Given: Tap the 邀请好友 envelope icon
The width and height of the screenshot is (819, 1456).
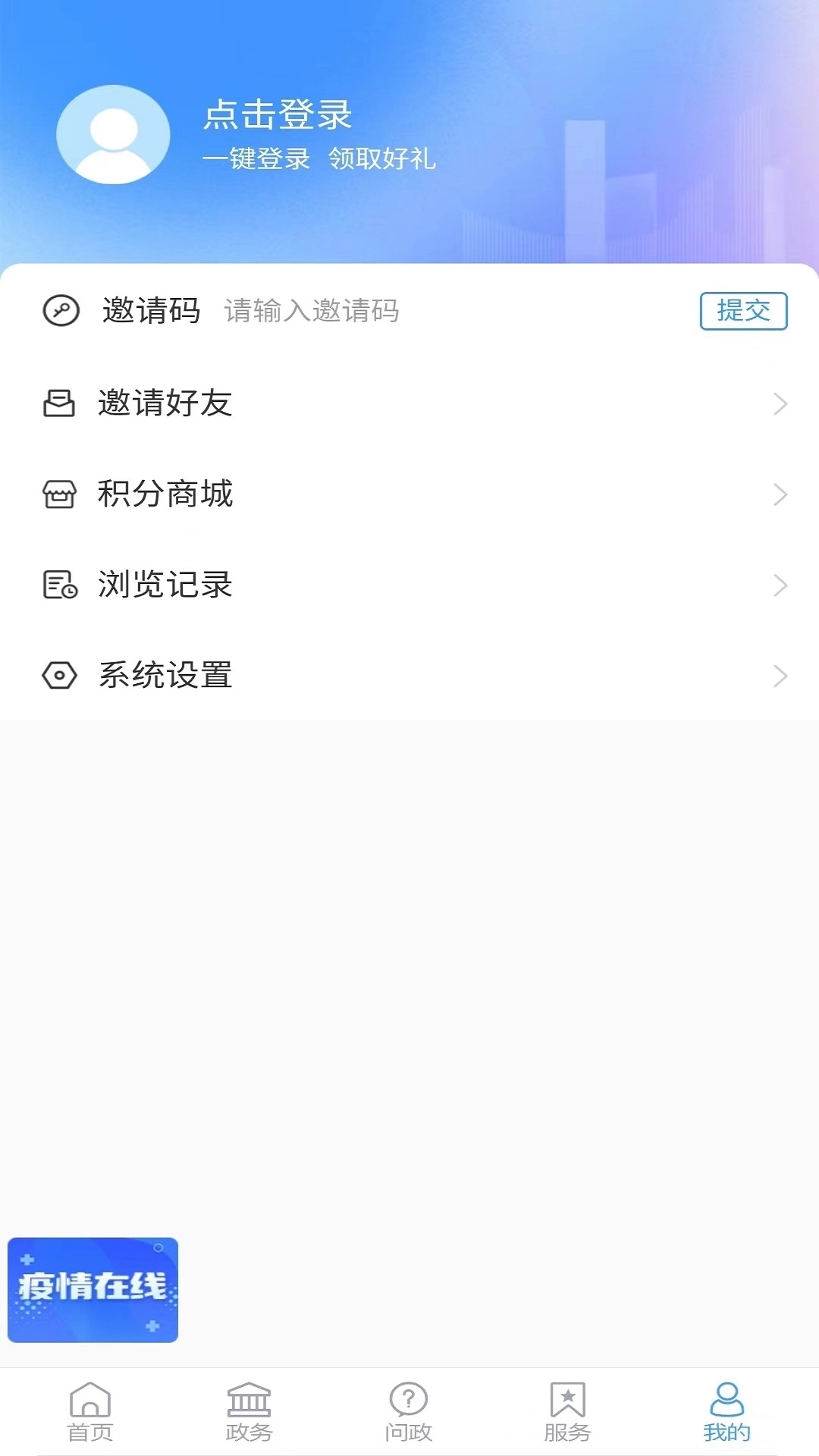Looking at the screenshot, I should click(x=59, y=403).
